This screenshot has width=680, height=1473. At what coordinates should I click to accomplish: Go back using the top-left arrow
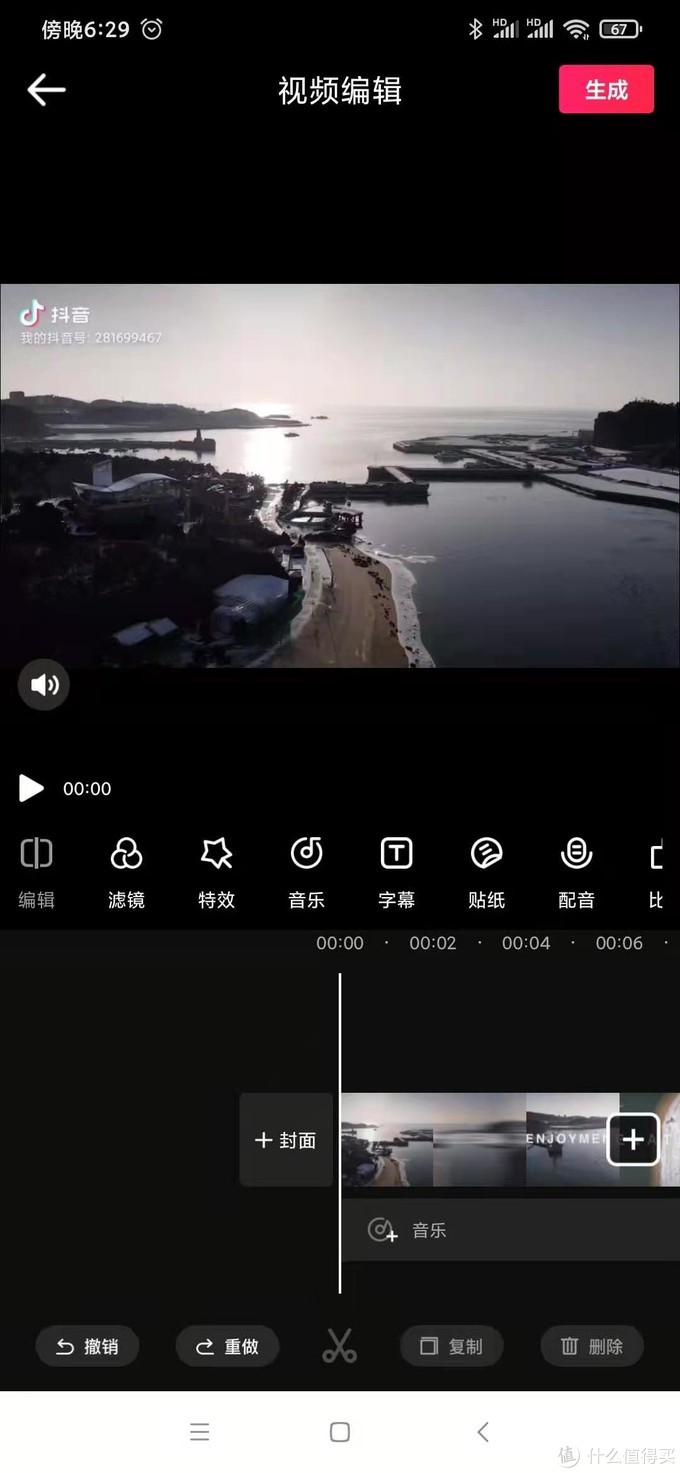[46, 90]
